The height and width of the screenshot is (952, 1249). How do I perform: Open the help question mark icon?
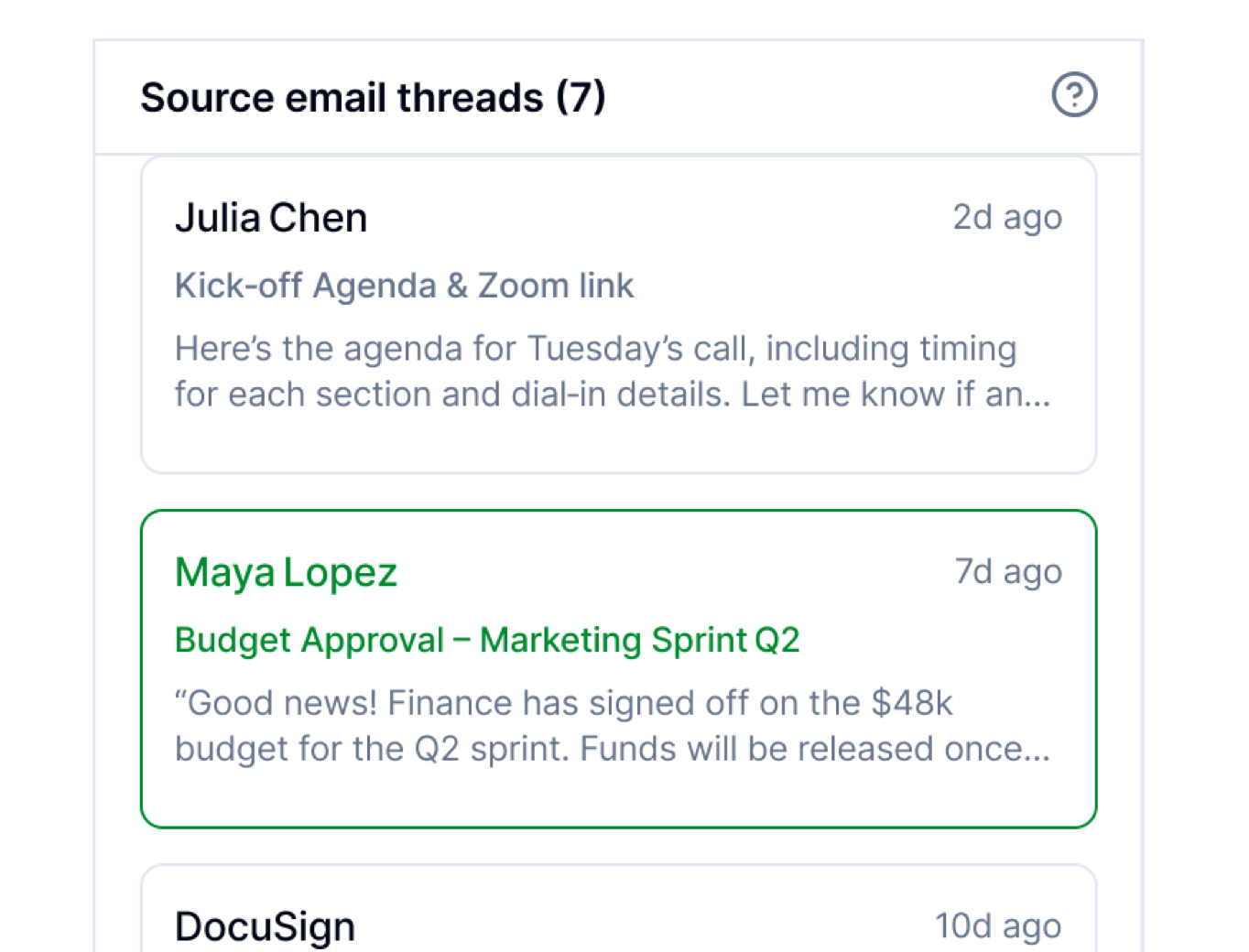tap(1074, 95)
